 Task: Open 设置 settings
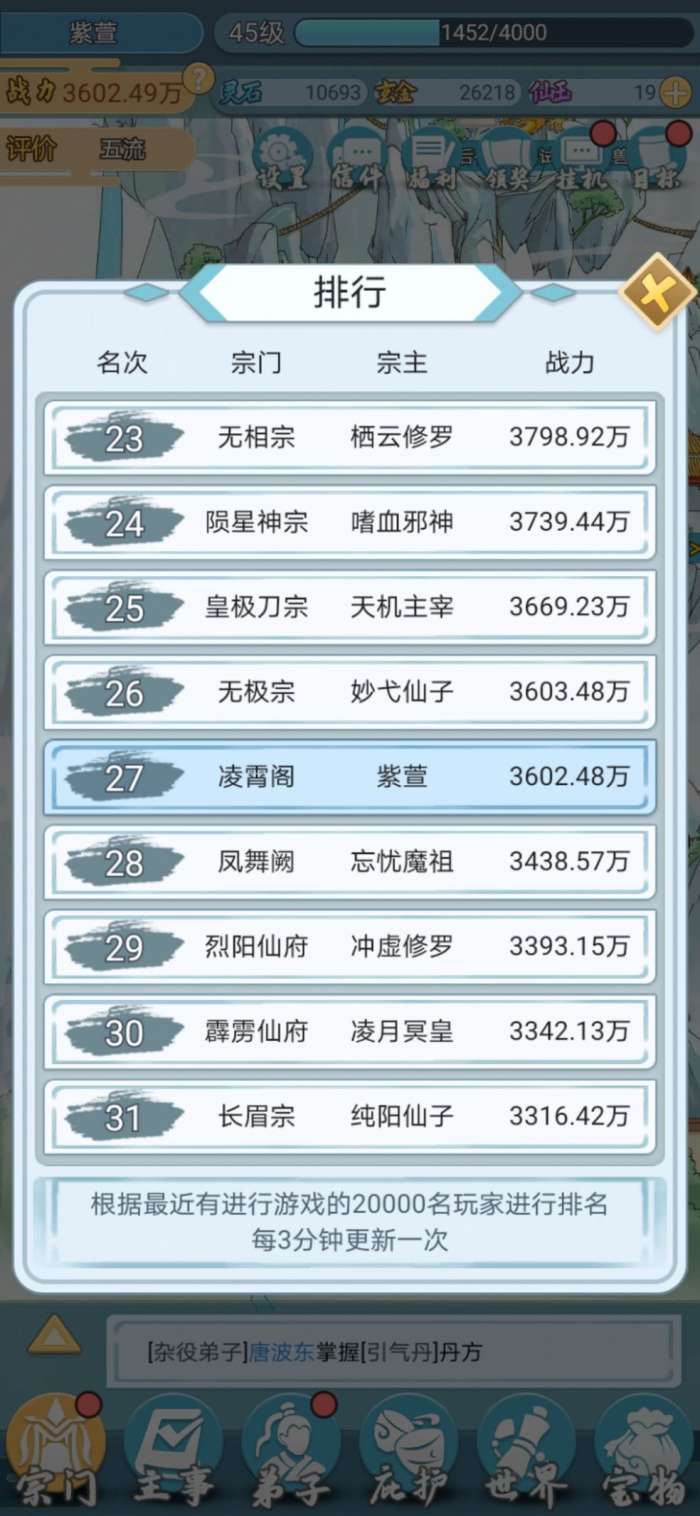tap(283, 160)
